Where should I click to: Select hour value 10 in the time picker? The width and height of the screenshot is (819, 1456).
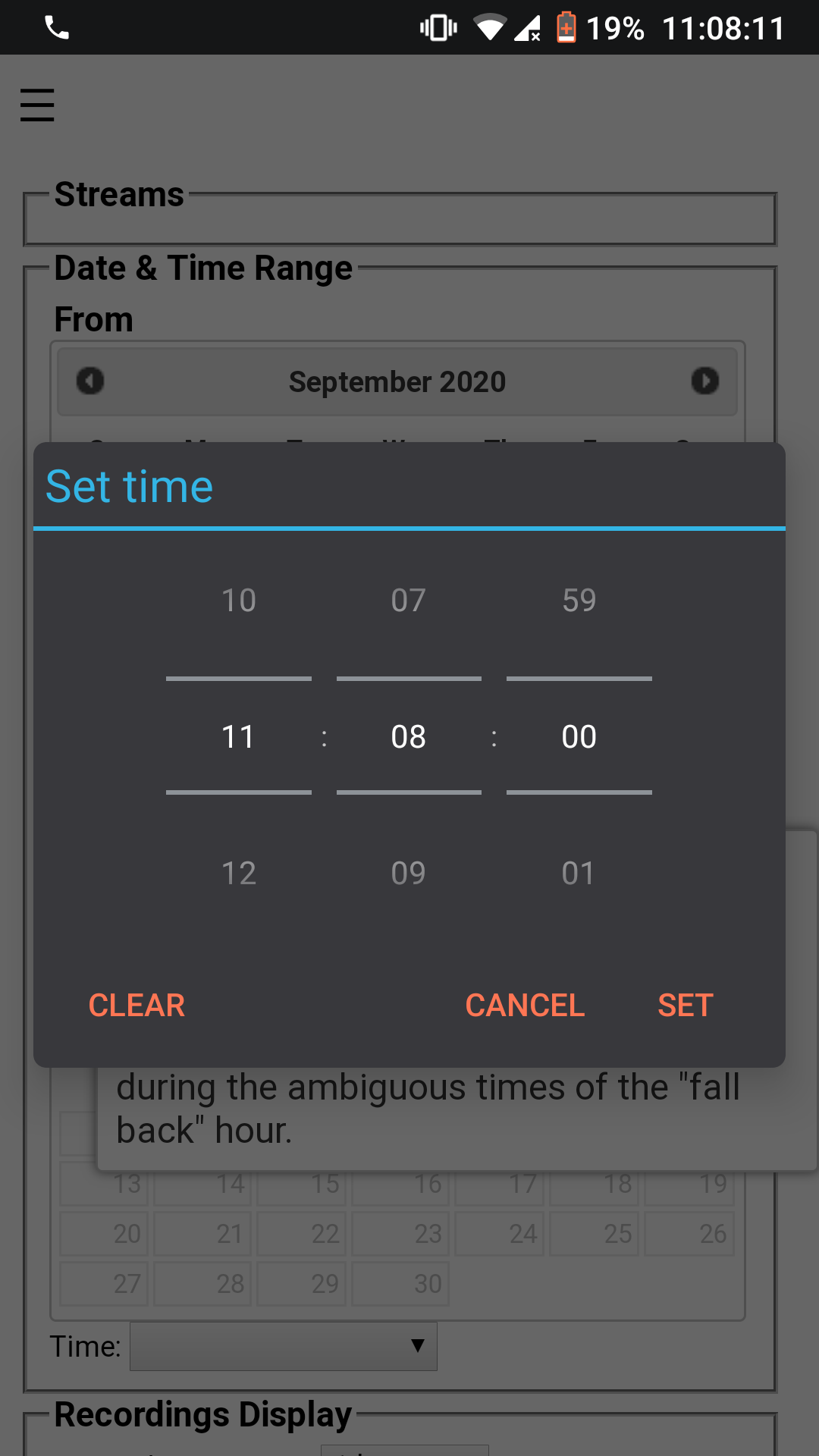[x=238, y=599]
